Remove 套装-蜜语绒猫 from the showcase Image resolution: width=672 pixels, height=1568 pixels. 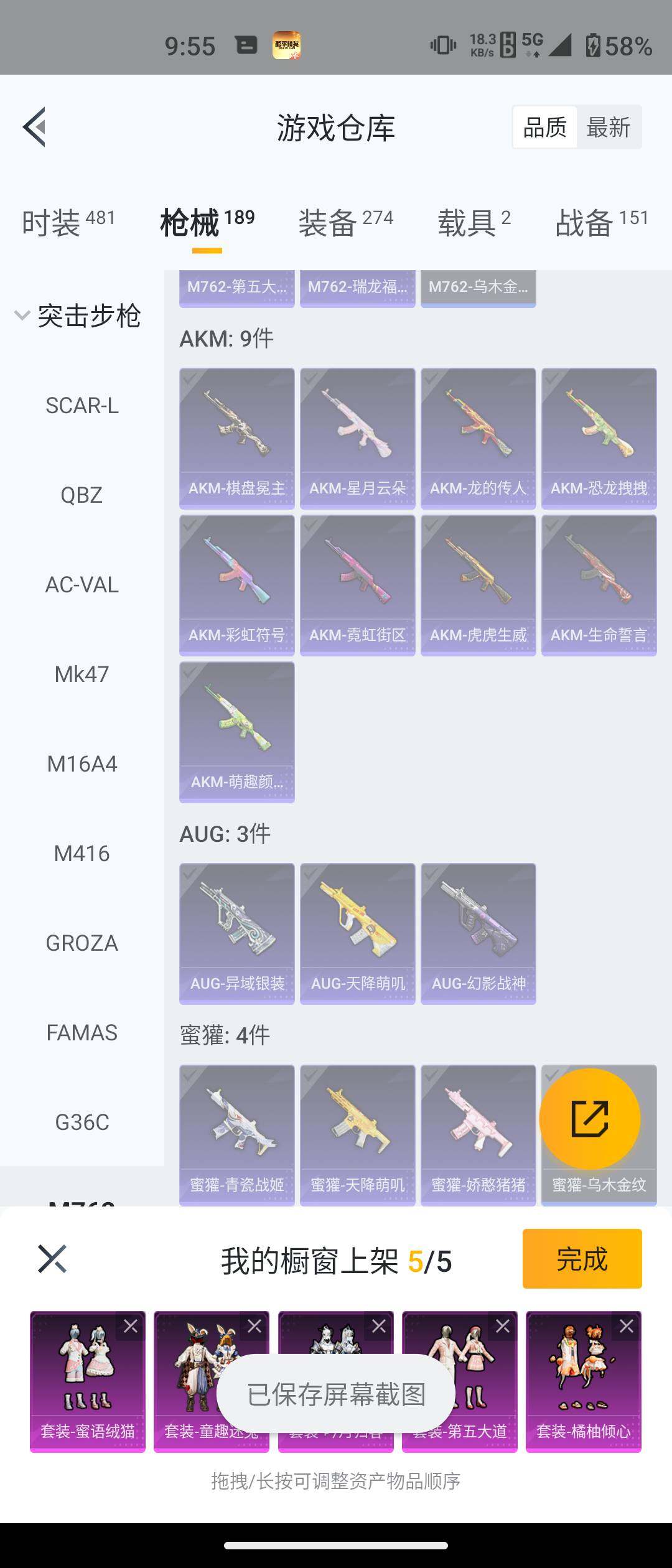tap(131, 1327)
